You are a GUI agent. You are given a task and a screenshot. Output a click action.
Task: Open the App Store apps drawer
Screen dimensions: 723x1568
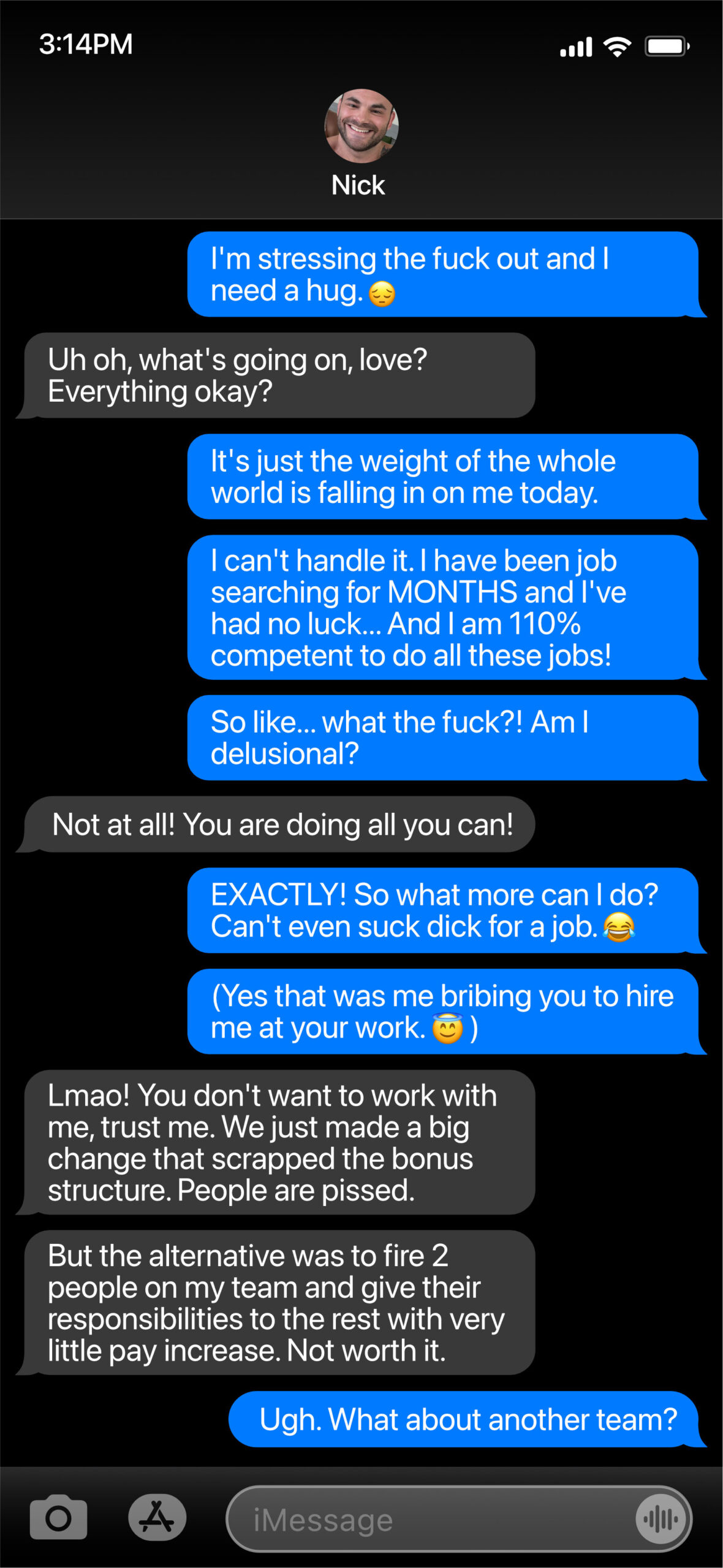[x=157, y=1518]
